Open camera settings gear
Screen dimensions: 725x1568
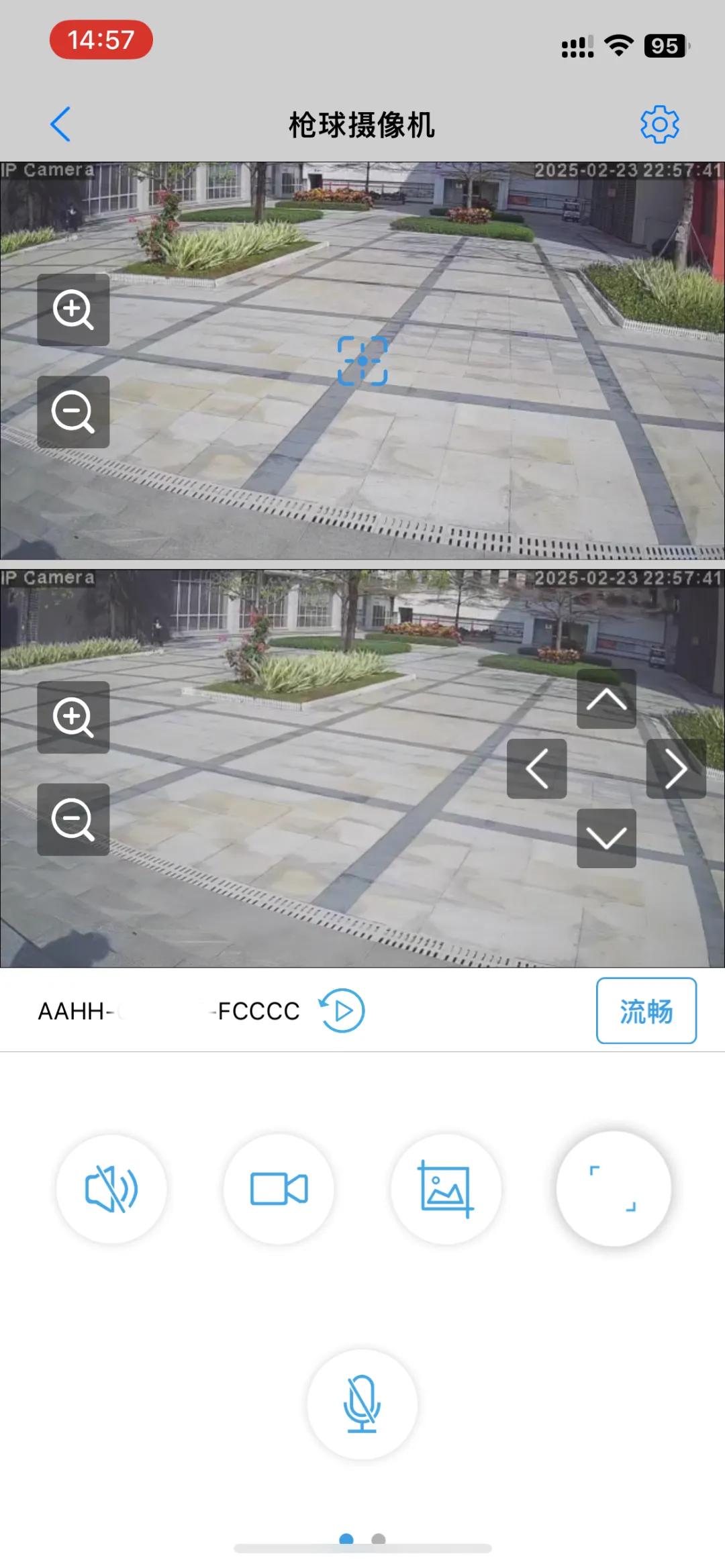(659, 124)
